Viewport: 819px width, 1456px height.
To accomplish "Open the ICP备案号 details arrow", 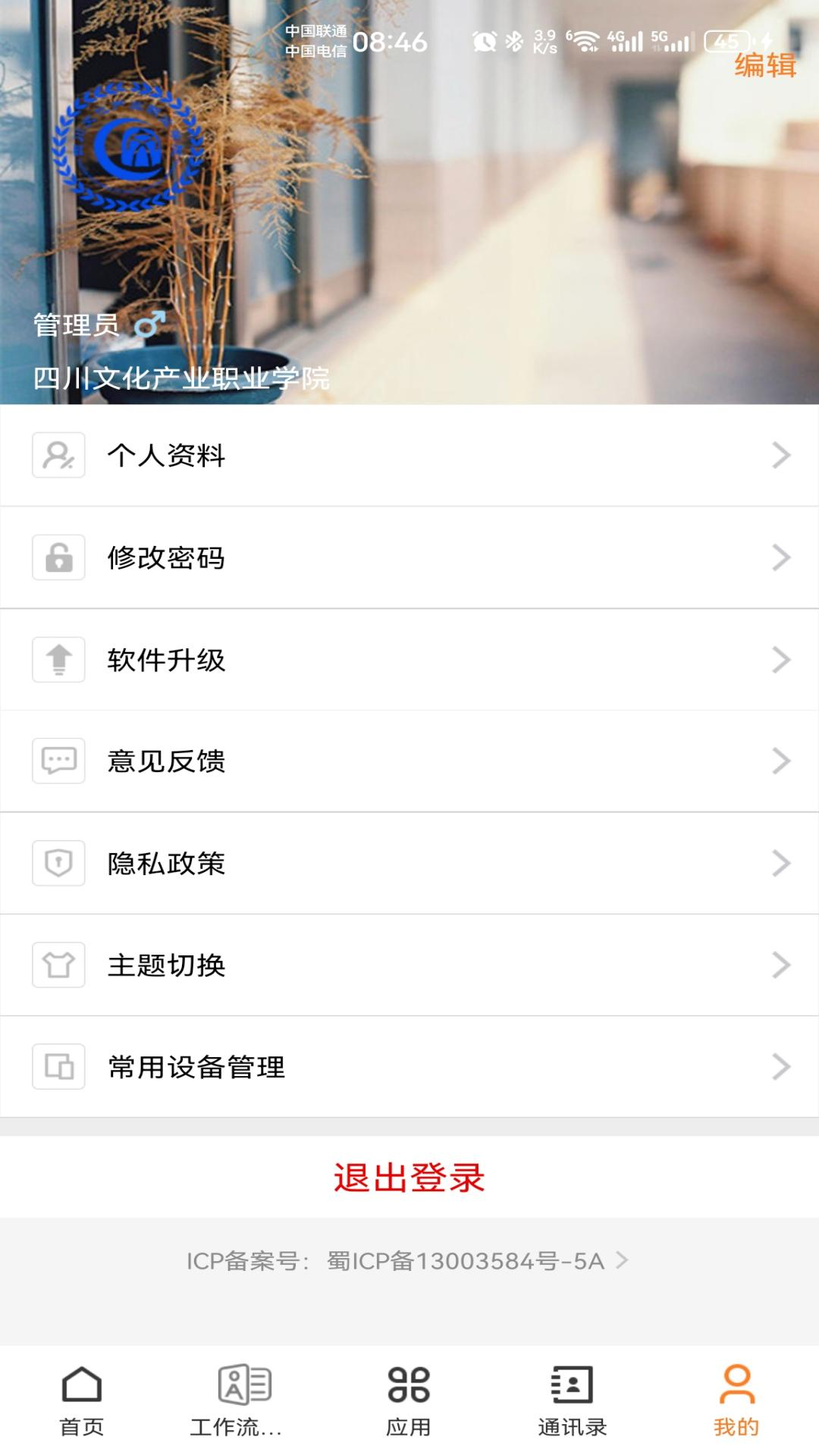I will click(624, 1255).
